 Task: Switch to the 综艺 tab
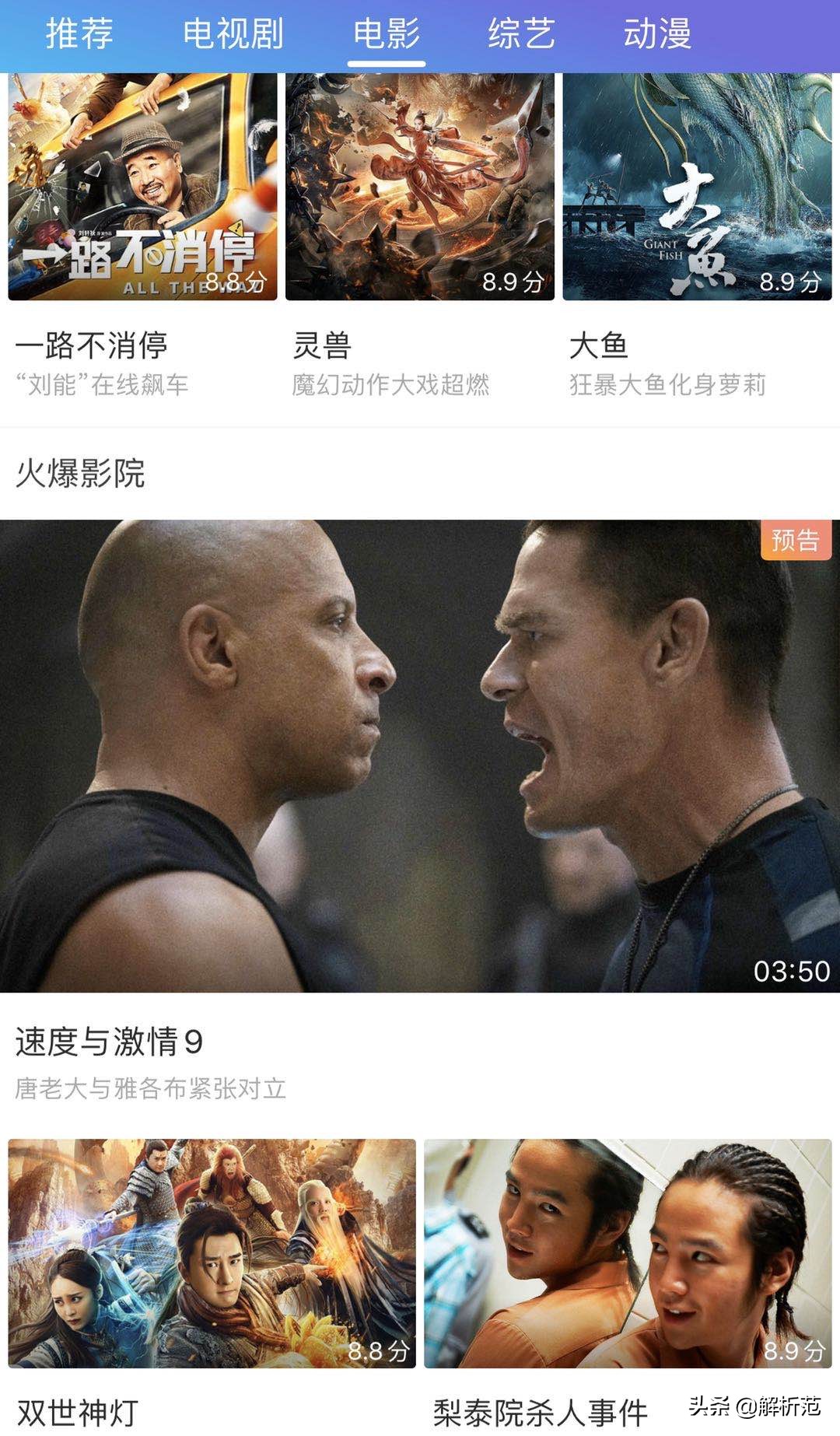pos(523,33)
